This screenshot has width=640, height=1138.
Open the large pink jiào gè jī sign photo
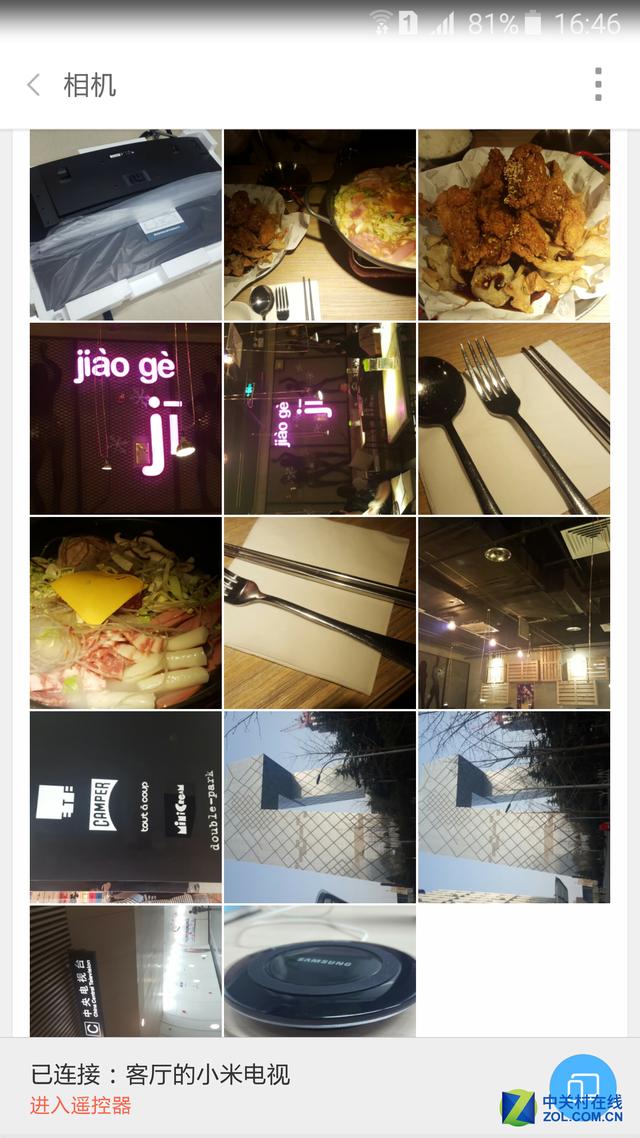coord(125,418)
